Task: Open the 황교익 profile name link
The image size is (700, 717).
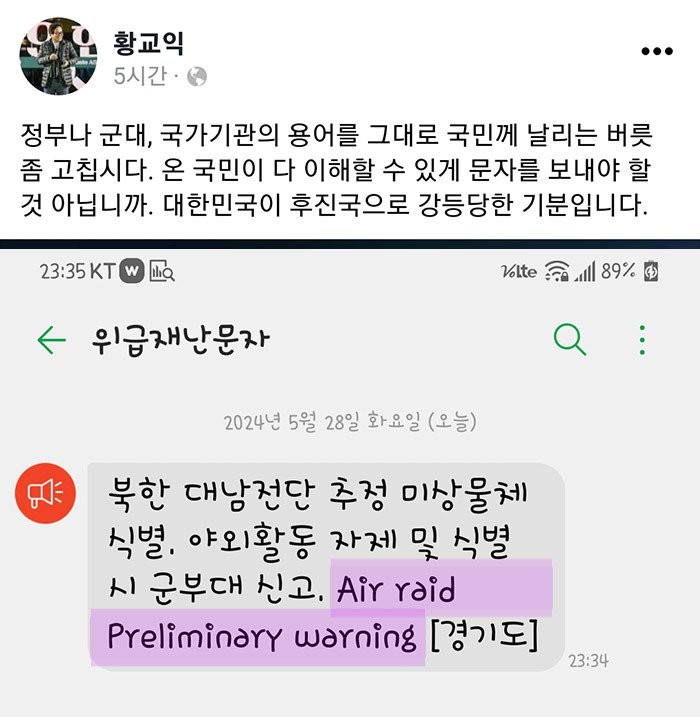Action: pos(150,43)
